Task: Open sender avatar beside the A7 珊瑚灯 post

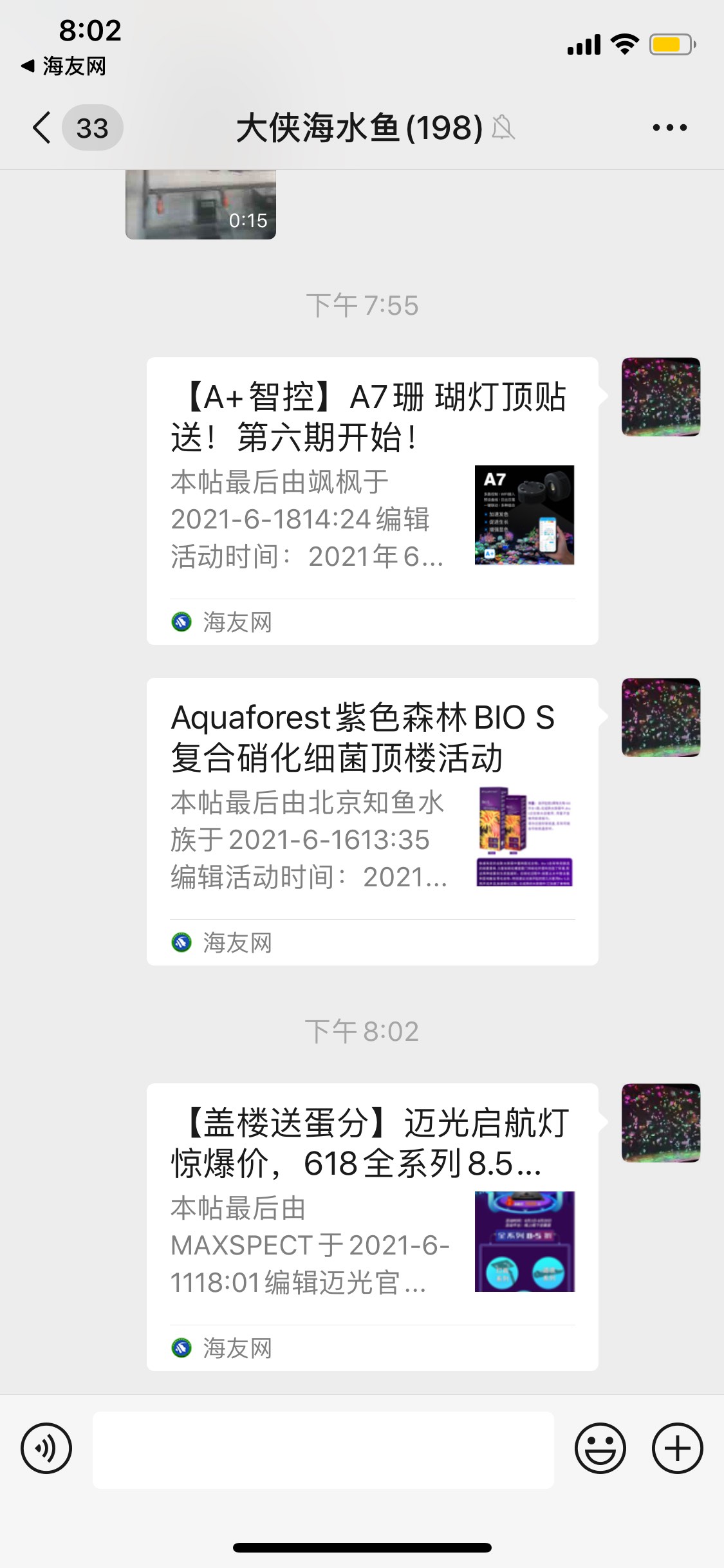Action: [x=660, y=397]
